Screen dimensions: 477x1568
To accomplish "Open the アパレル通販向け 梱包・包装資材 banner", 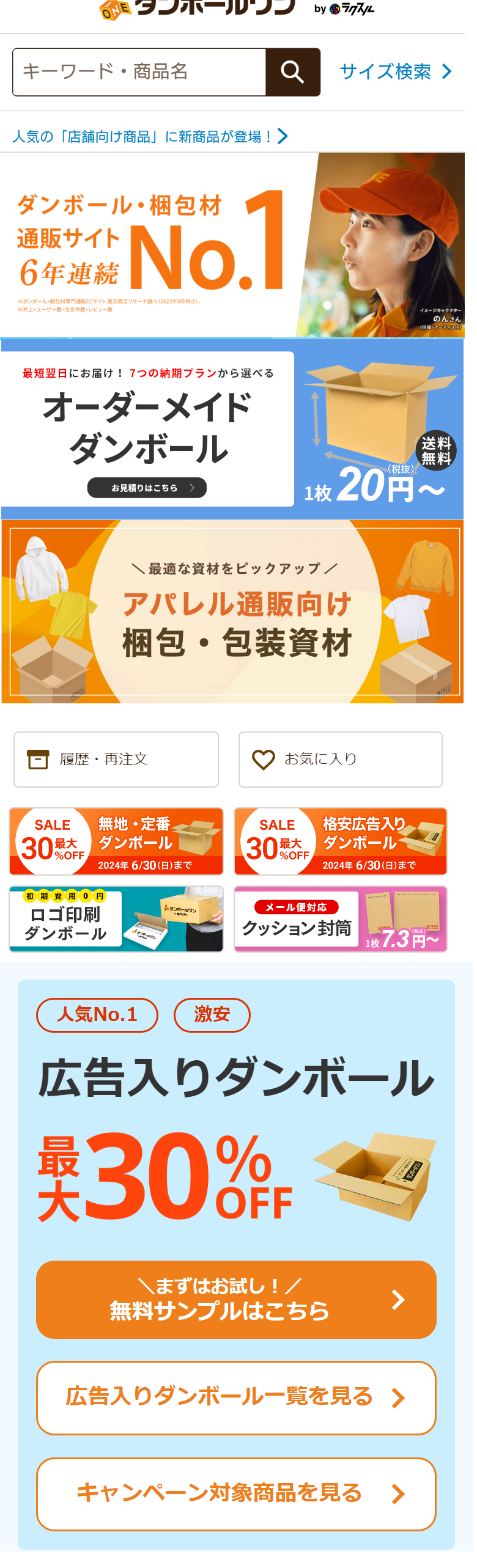I will 232,612.
